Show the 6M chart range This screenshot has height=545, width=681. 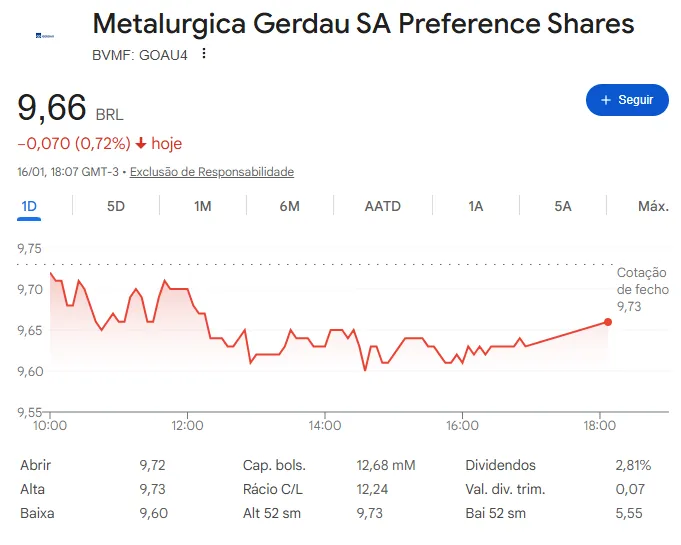coord(290,206)
